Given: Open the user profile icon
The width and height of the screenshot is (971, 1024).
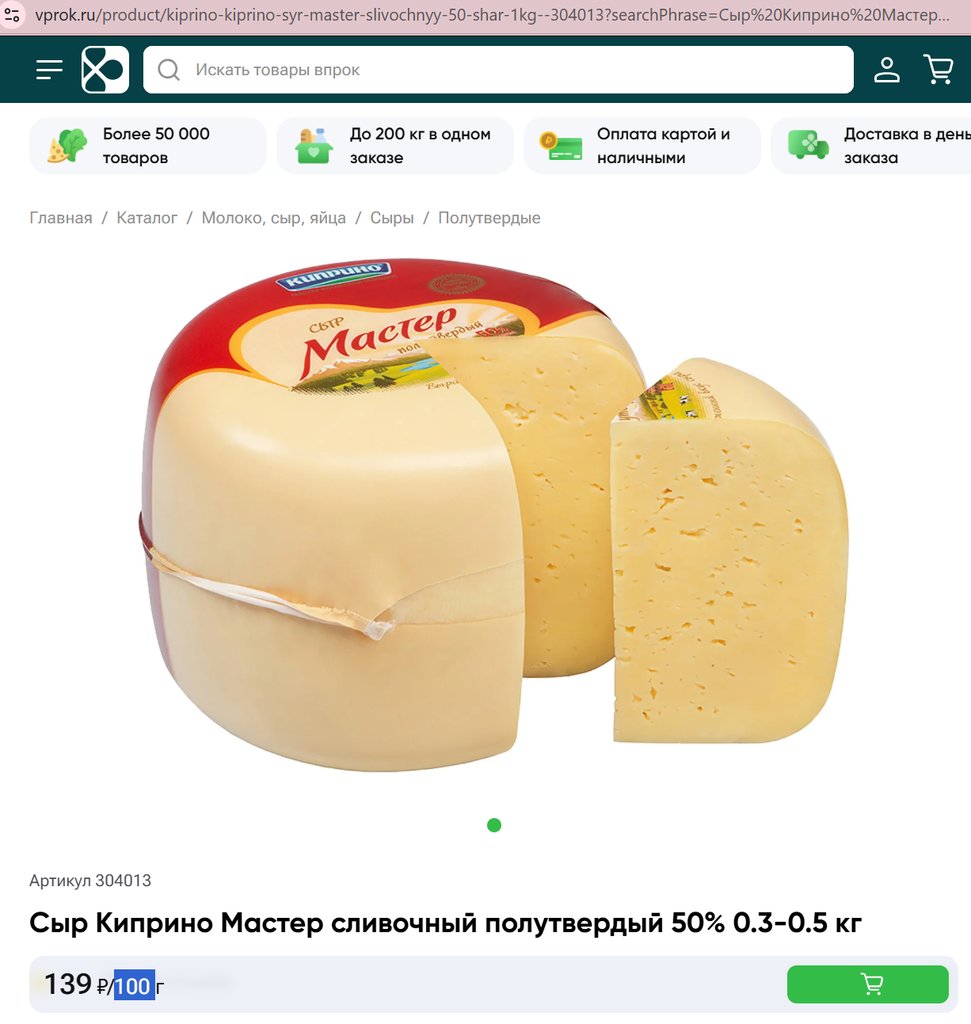Looking at the screenshot, I should [x=886, y=70].
